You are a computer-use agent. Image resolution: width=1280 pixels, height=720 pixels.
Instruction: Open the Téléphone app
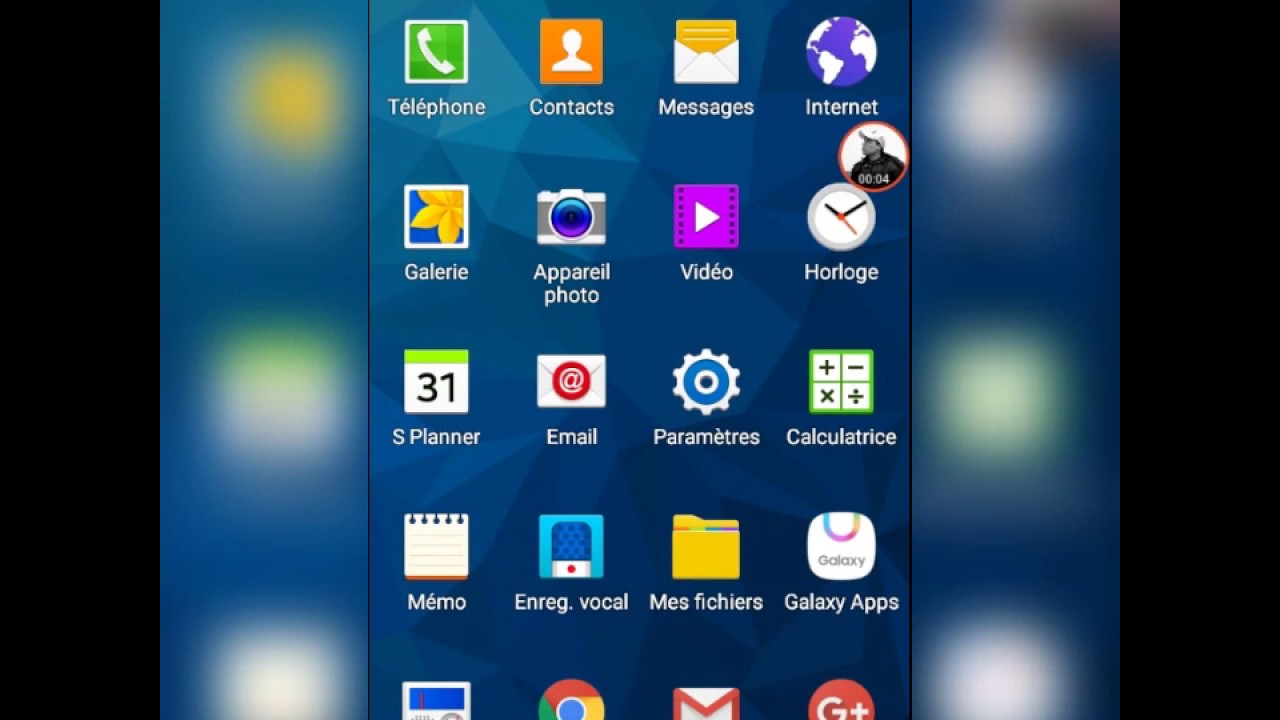[x=436, y=52]
